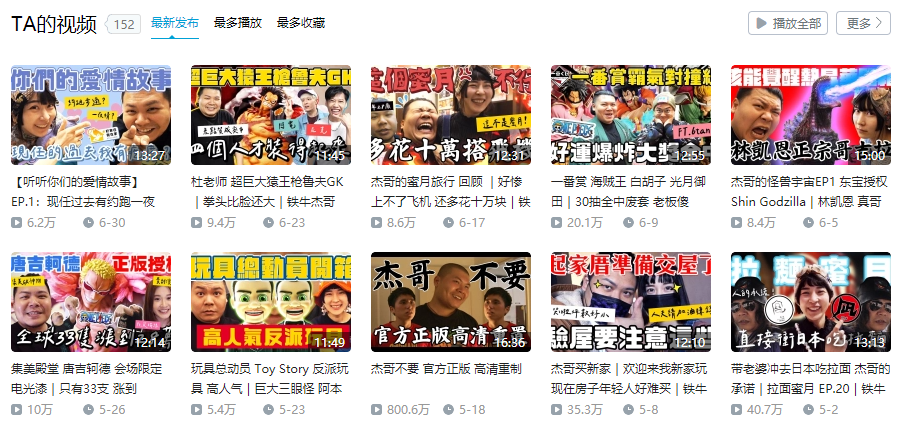The image size is (907, 434).
Task: Watch the 一番赏 海贼王 白胡子 video
Action: point(630,115)
